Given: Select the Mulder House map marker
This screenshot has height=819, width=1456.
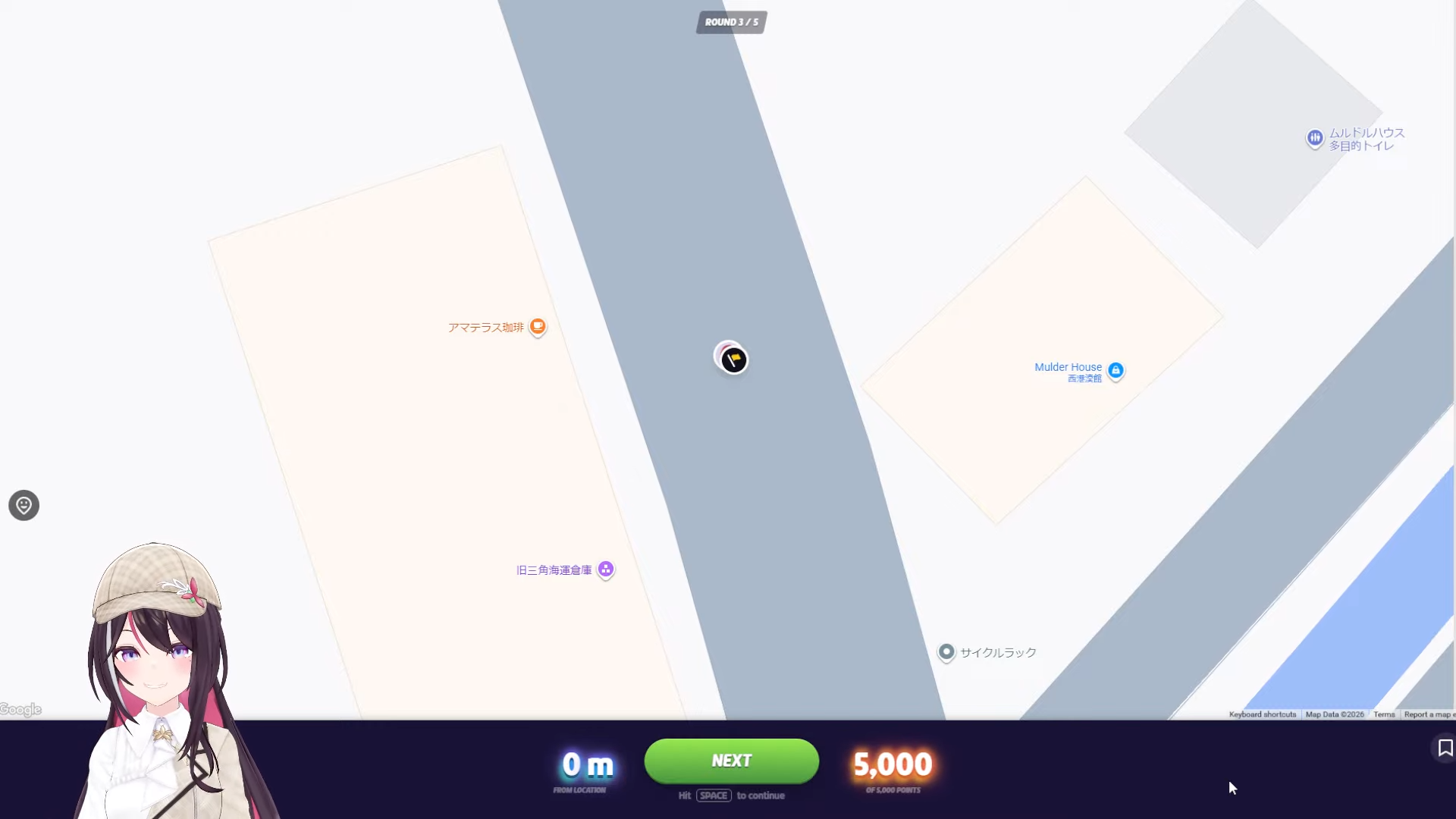Looking at the screenshot, I should click(1116, 370).
